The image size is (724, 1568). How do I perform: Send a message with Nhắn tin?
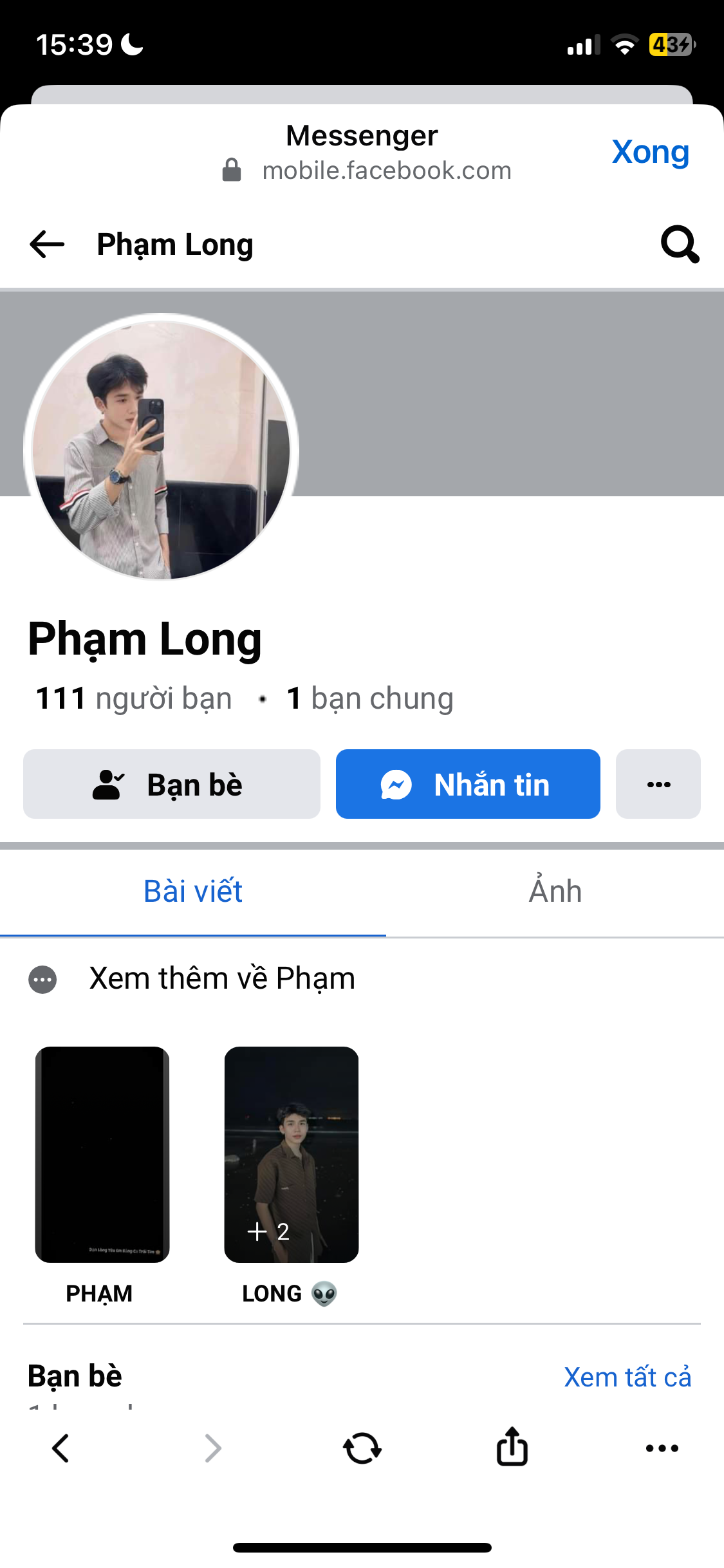(468, 784)
